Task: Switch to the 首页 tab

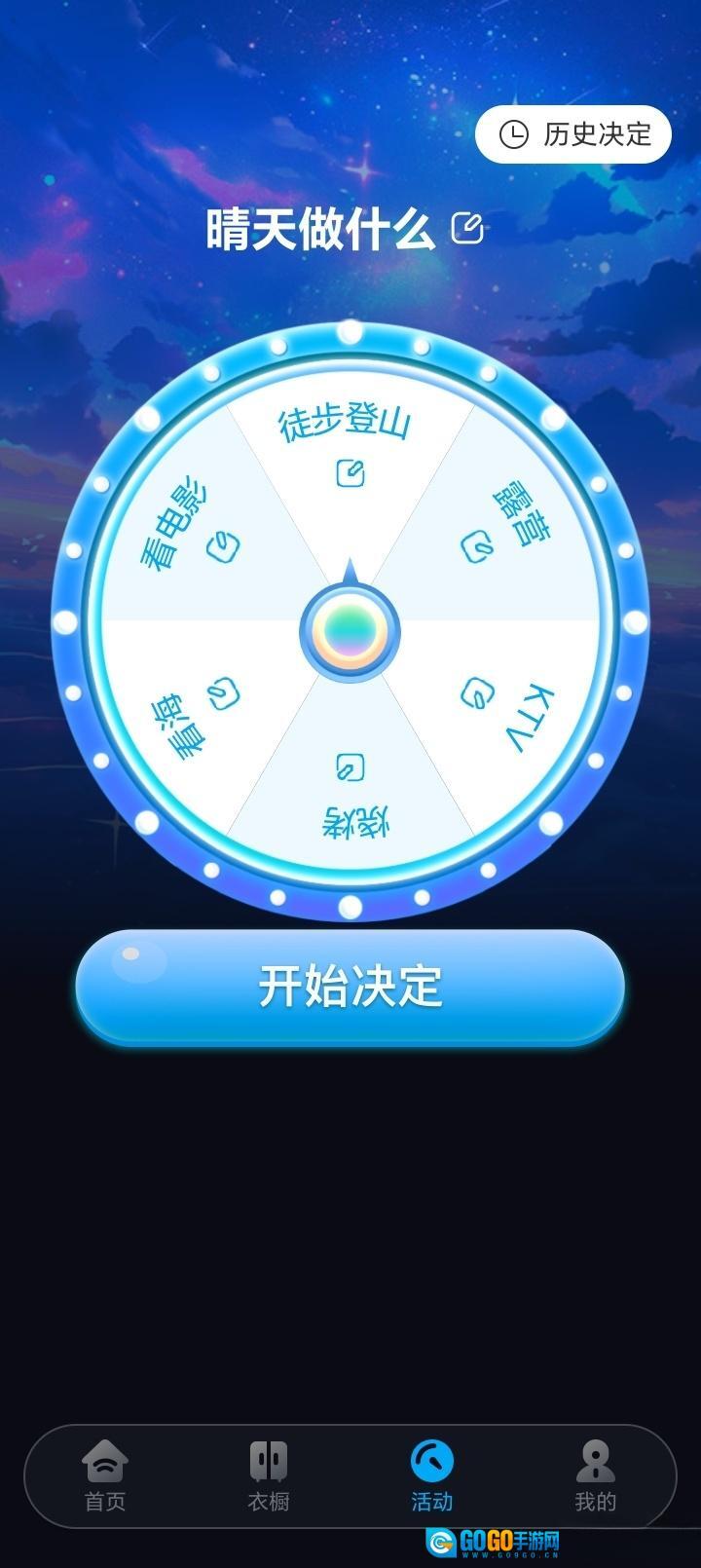Action: 105,1476
